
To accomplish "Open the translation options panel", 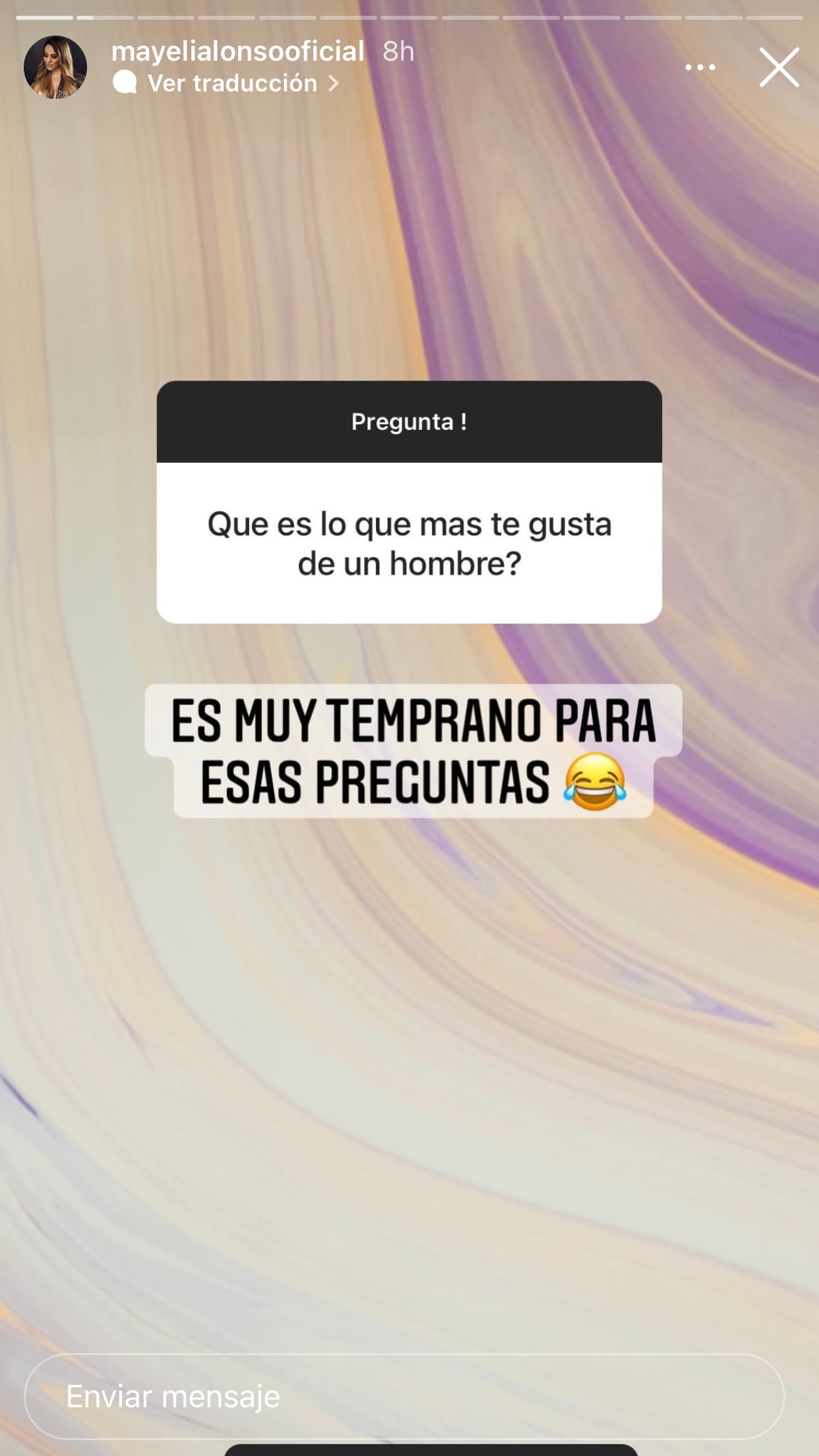I will click(231, 82).
